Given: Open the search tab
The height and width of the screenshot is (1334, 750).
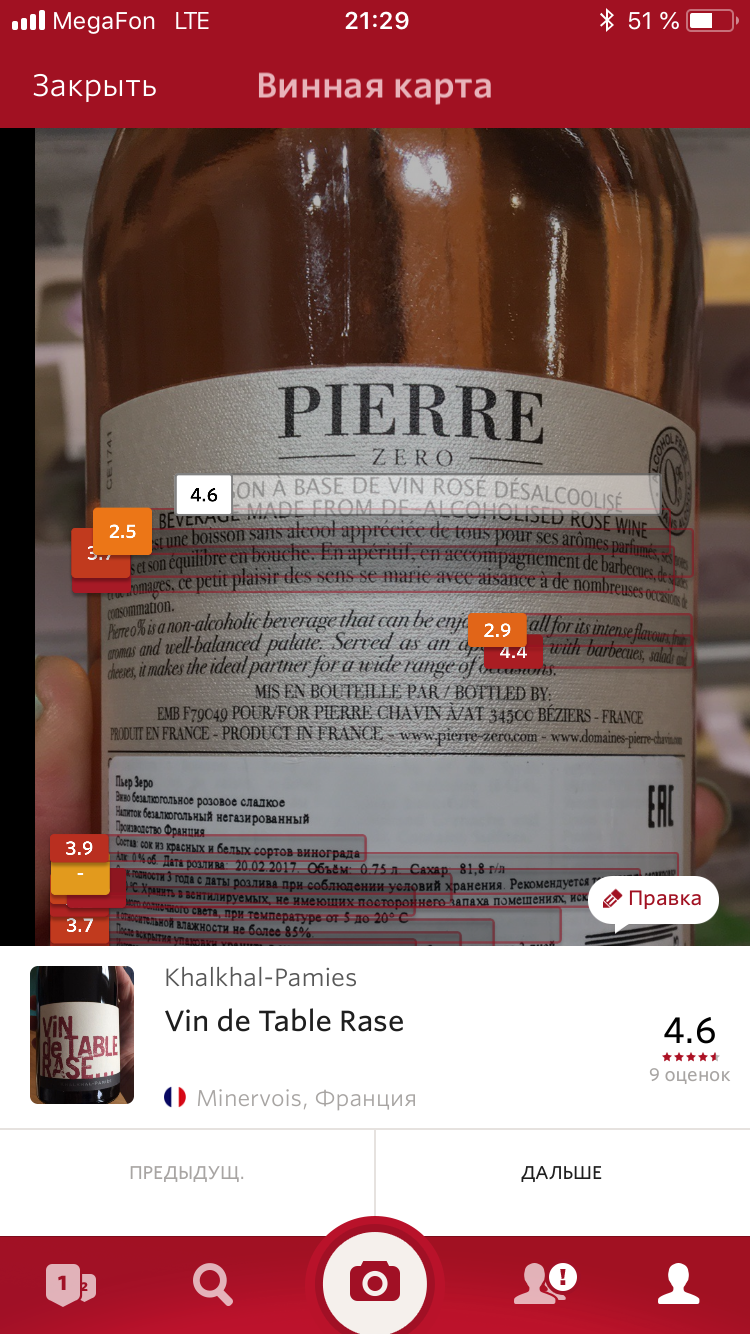Looking at the screenshot, I should [213, 1284].
